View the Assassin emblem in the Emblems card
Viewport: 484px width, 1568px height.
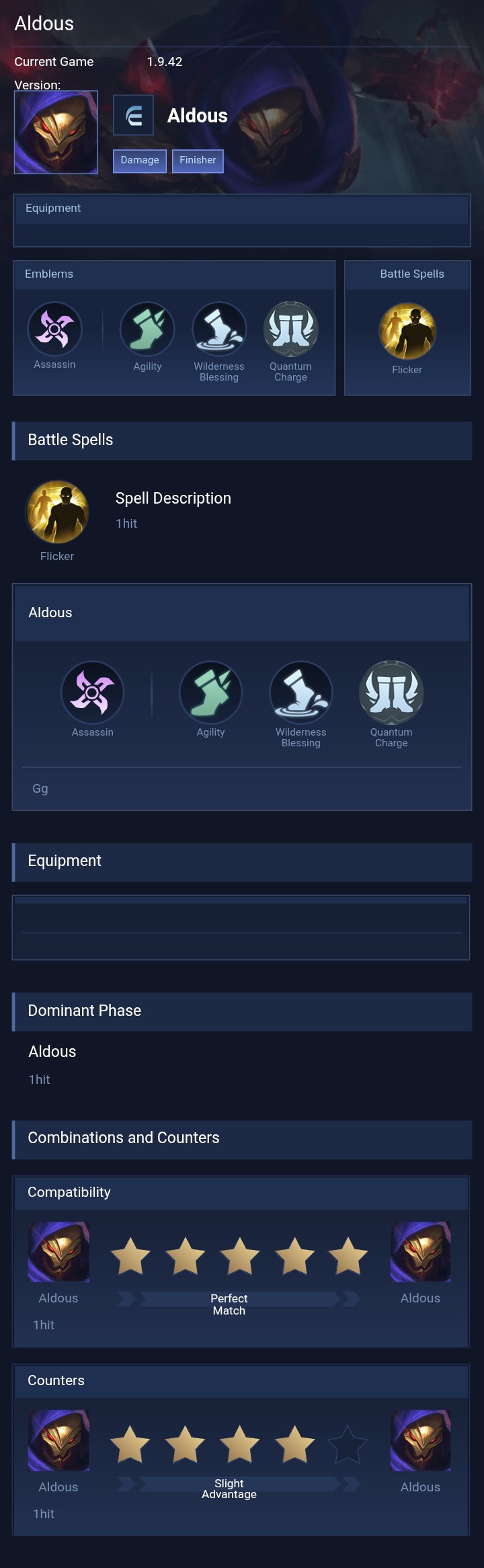(x=54, y=329)
